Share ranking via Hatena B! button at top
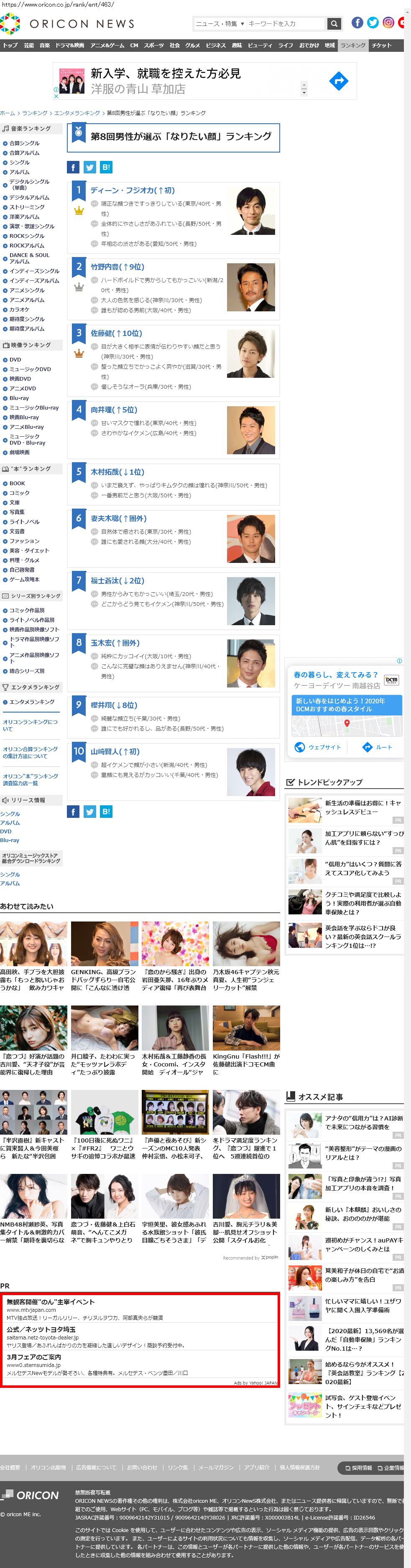This screenshot has height=1568, width=411. click(x=106, y=168)
